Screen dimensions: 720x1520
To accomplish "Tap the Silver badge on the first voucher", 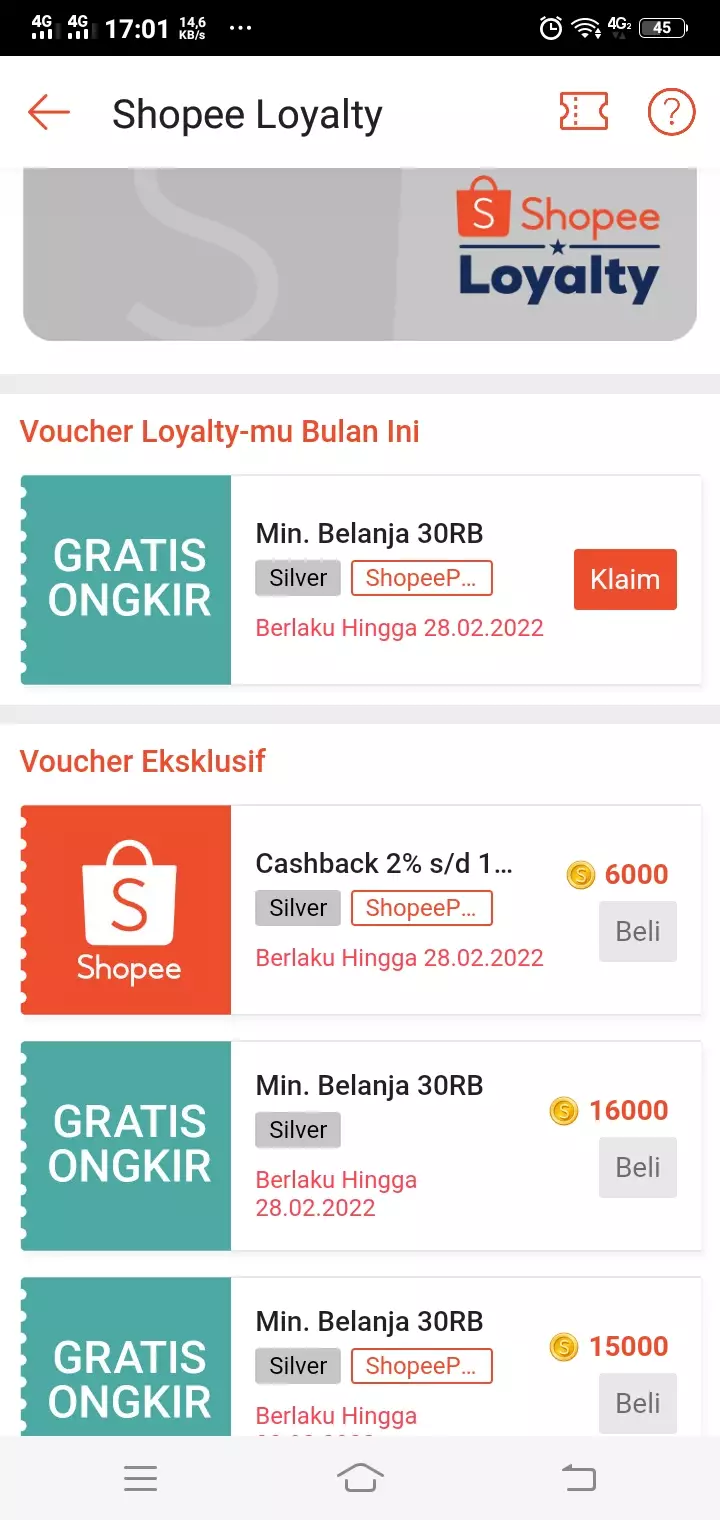I will [x=297, y=578].
